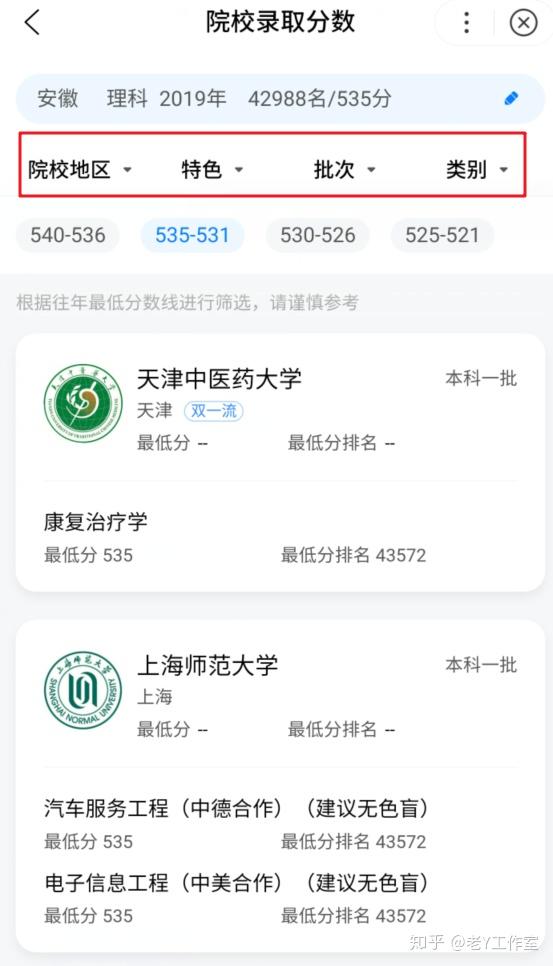
Task: Select the 525-521 score range chip
Action: click(442, 235)
